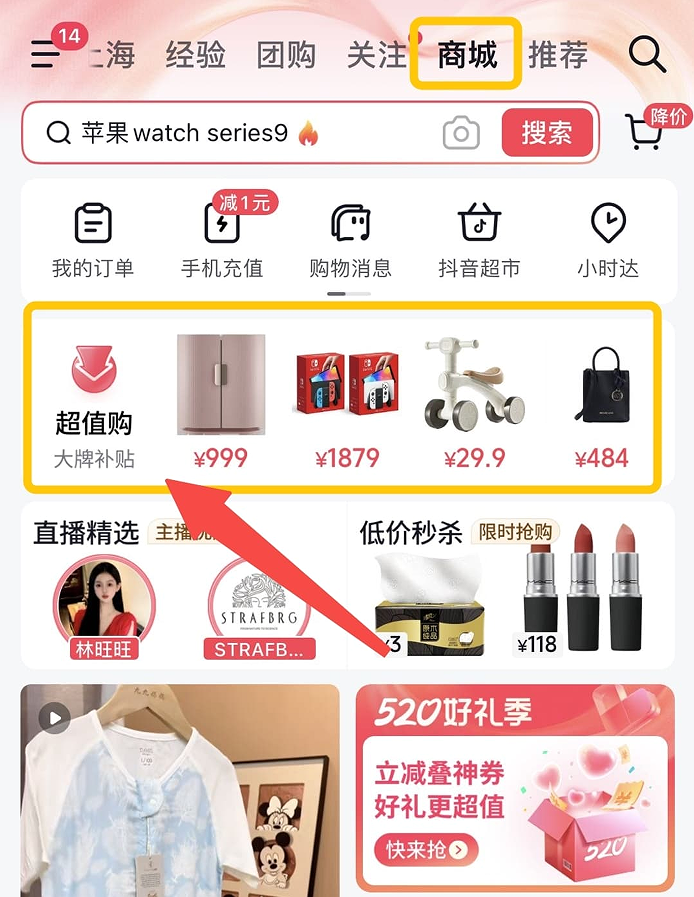The image size is (694, 897).
Task: Switch to the 关注 tab
Action: point(377,54)
